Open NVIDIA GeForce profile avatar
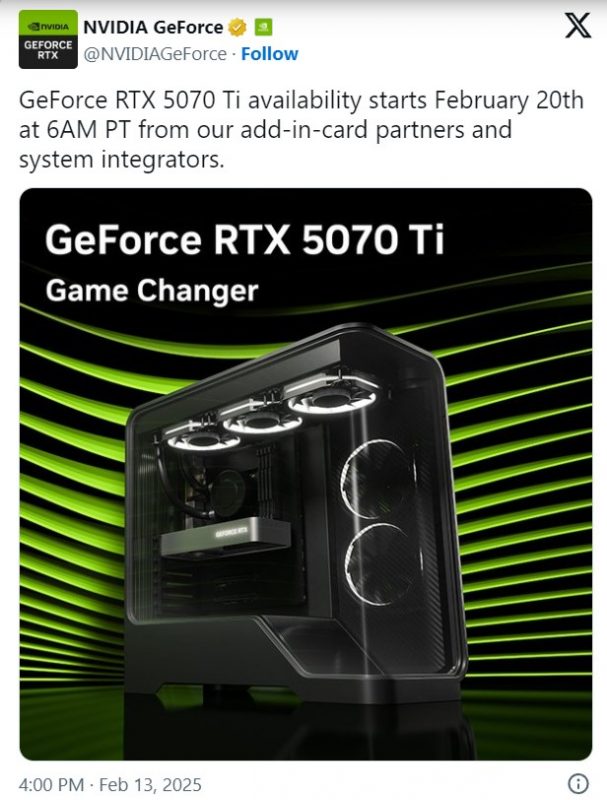 tap(47, 40)
